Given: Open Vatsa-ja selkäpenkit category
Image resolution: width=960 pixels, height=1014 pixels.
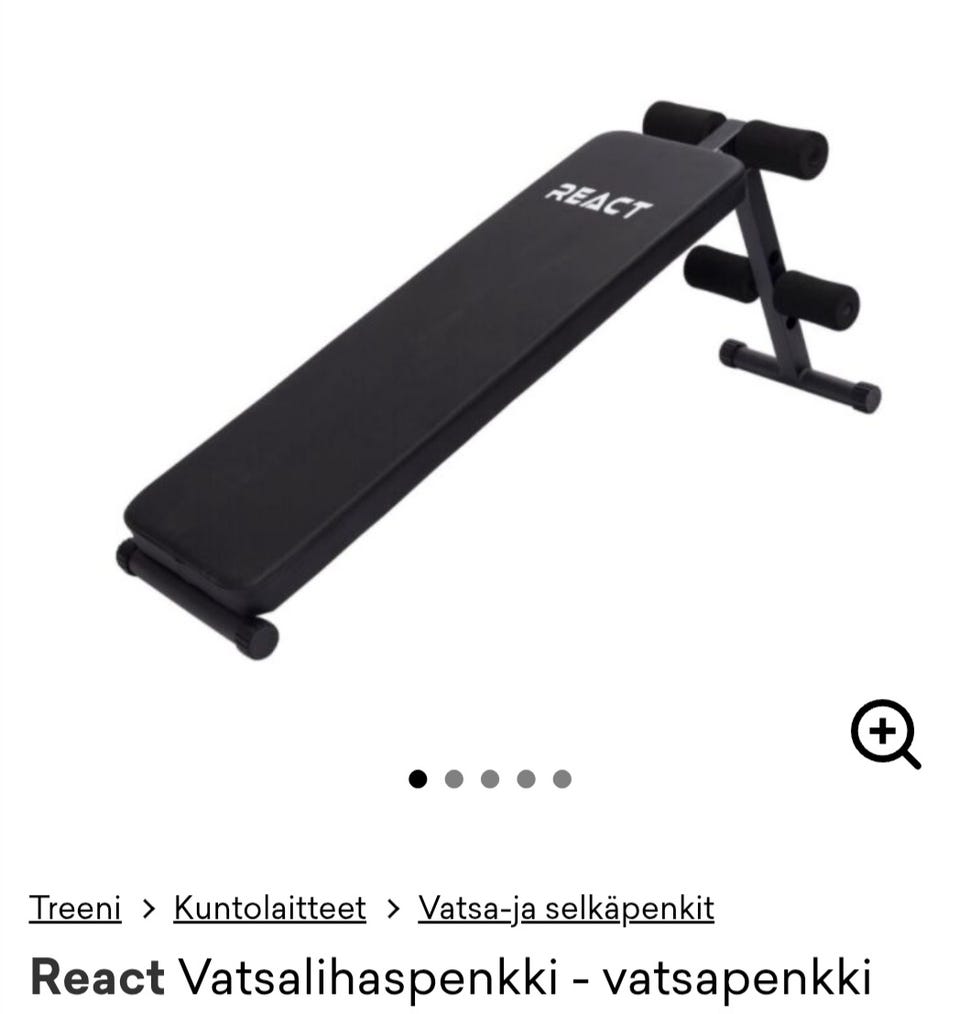Looking at the screenshot, I should tap(566, 908).
